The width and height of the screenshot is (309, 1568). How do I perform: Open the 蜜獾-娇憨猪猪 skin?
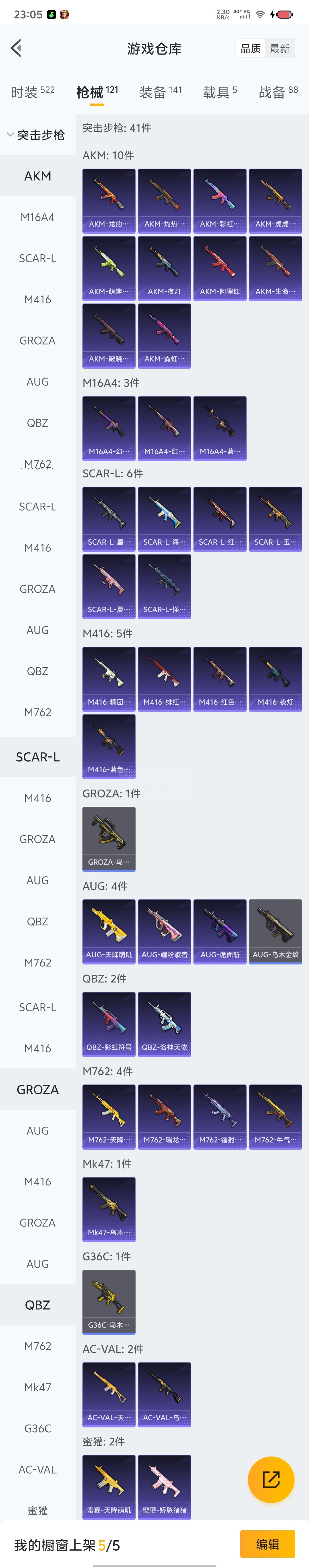(x=164, y=1486)
